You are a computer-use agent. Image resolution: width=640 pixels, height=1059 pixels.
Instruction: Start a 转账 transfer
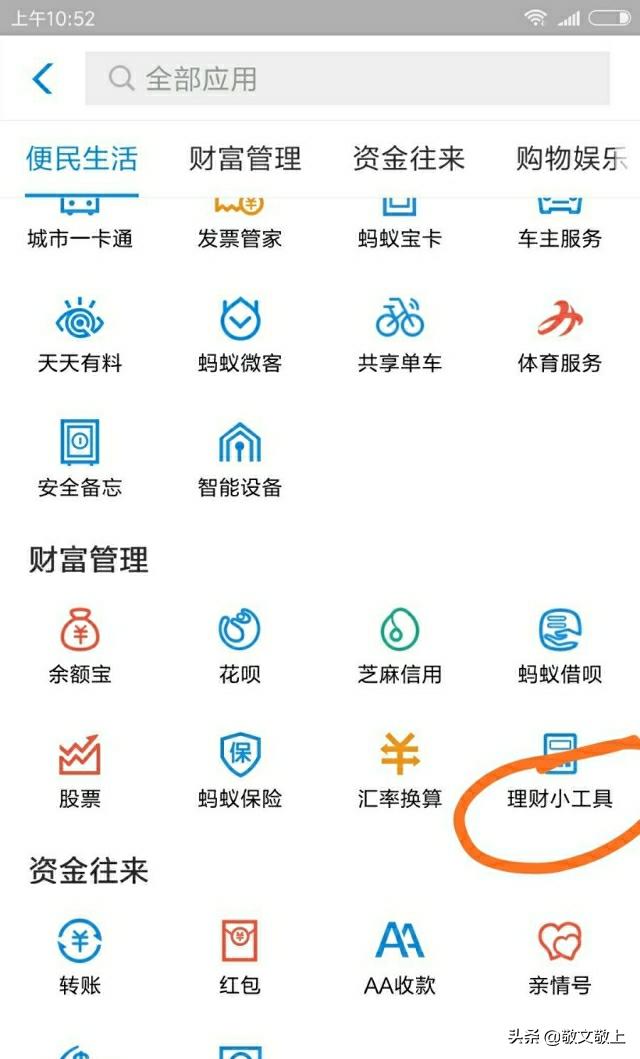[80, 957]
